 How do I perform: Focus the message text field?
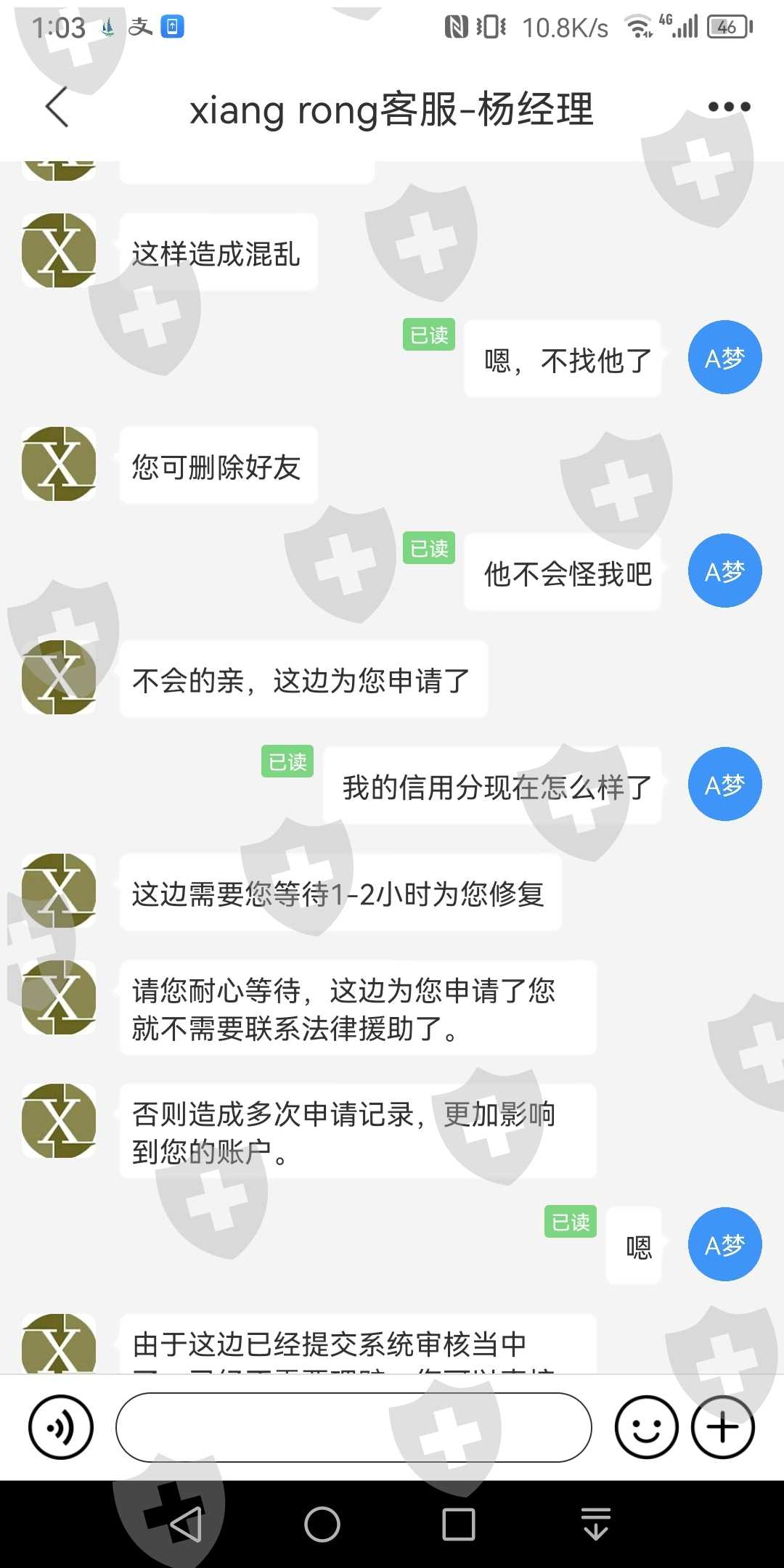[x=354, y=1427]
